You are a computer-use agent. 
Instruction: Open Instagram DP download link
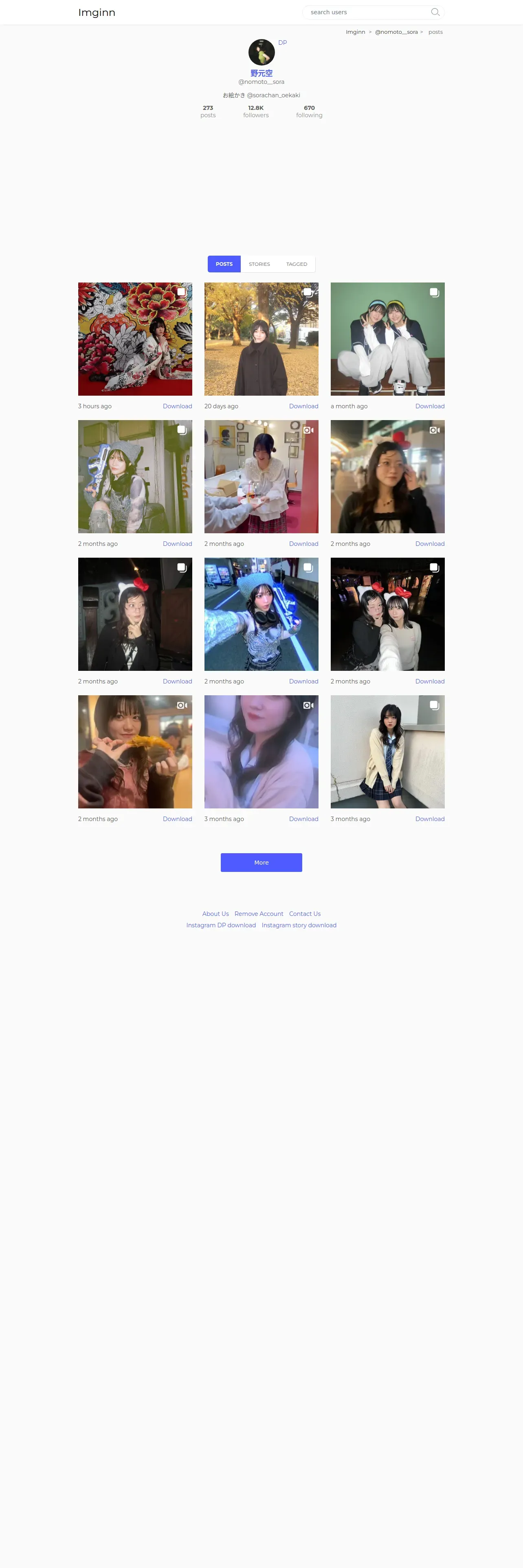point(221,925)
